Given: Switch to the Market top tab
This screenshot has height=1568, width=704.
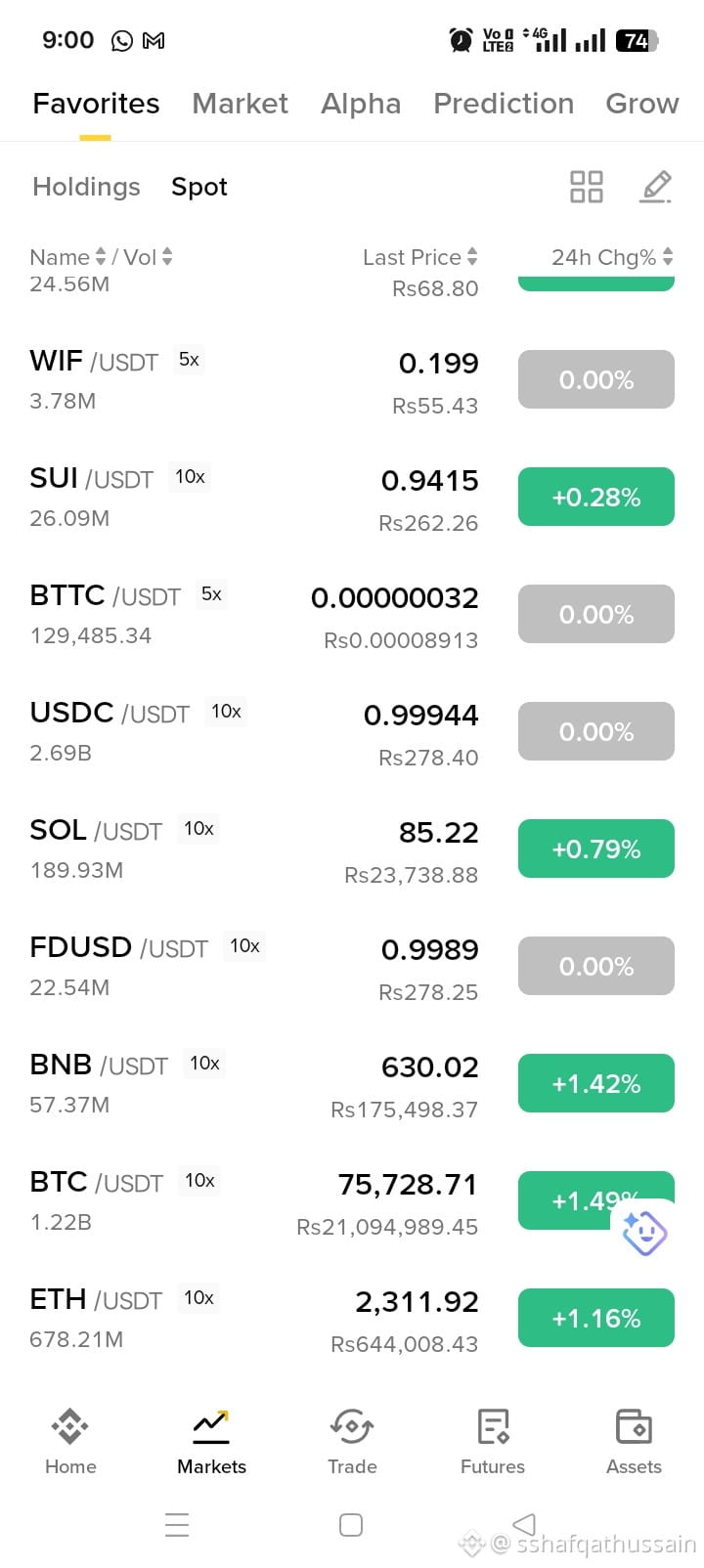Looking at the screenshot, I should 240,104.
